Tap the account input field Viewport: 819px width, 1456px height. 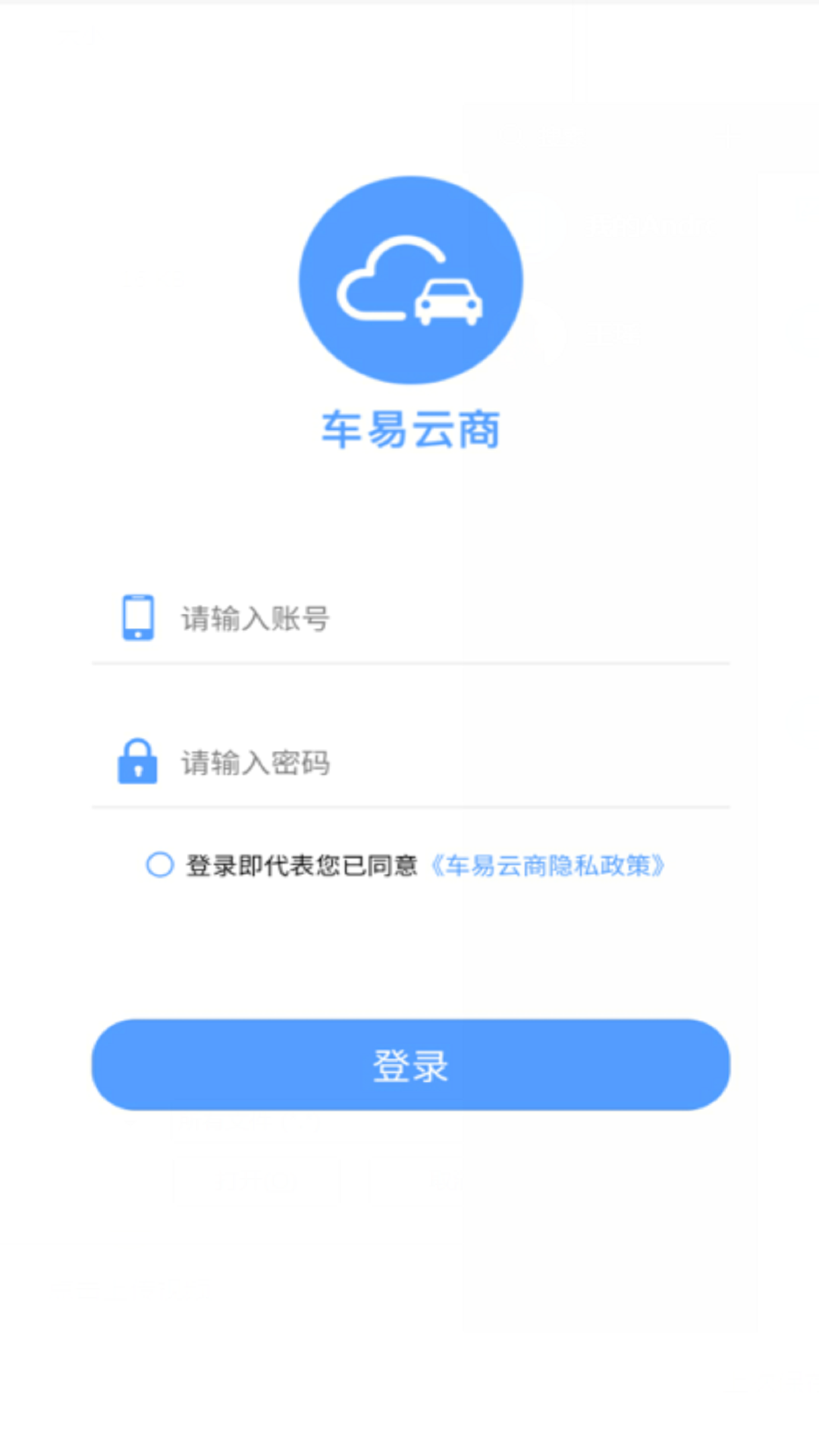[447, 619]
